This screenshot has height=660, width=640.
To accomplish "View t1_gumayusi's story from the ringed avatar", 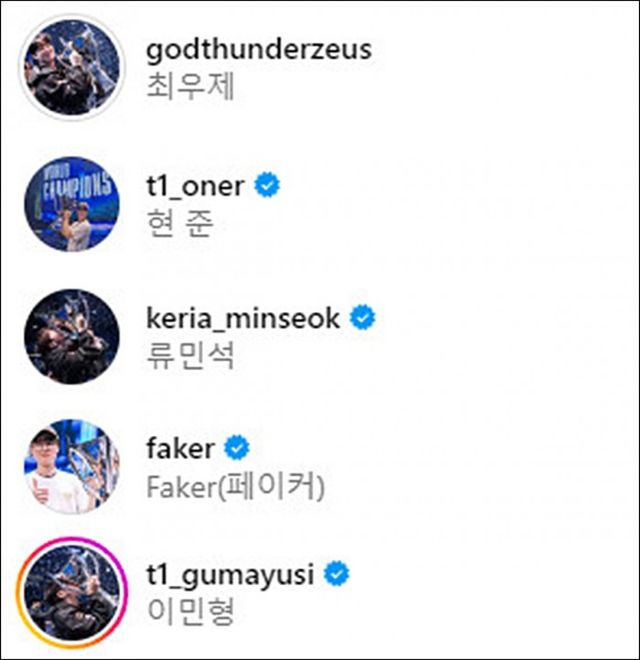I will pyautogui.click(x=71, y=591).
